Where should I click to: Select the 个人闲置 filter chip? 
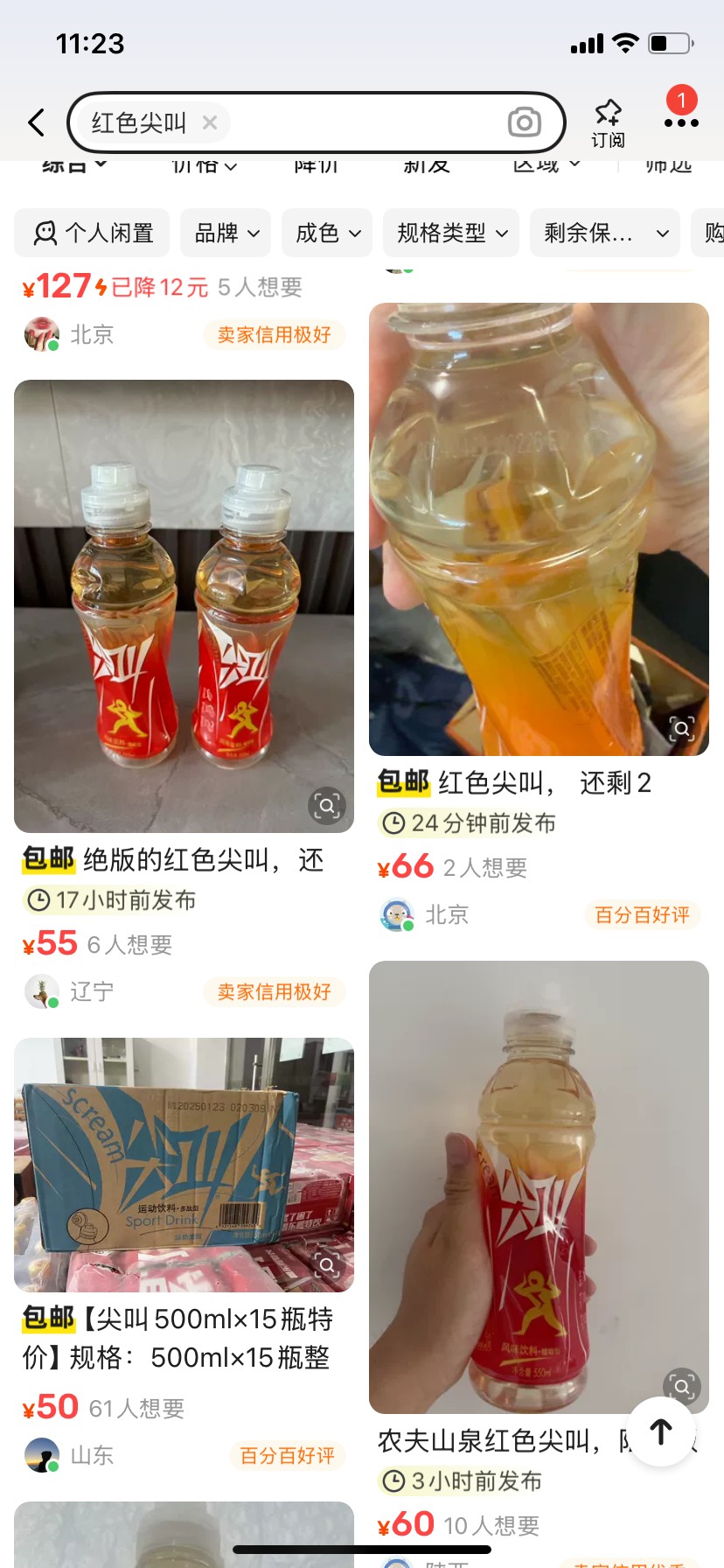94,233
